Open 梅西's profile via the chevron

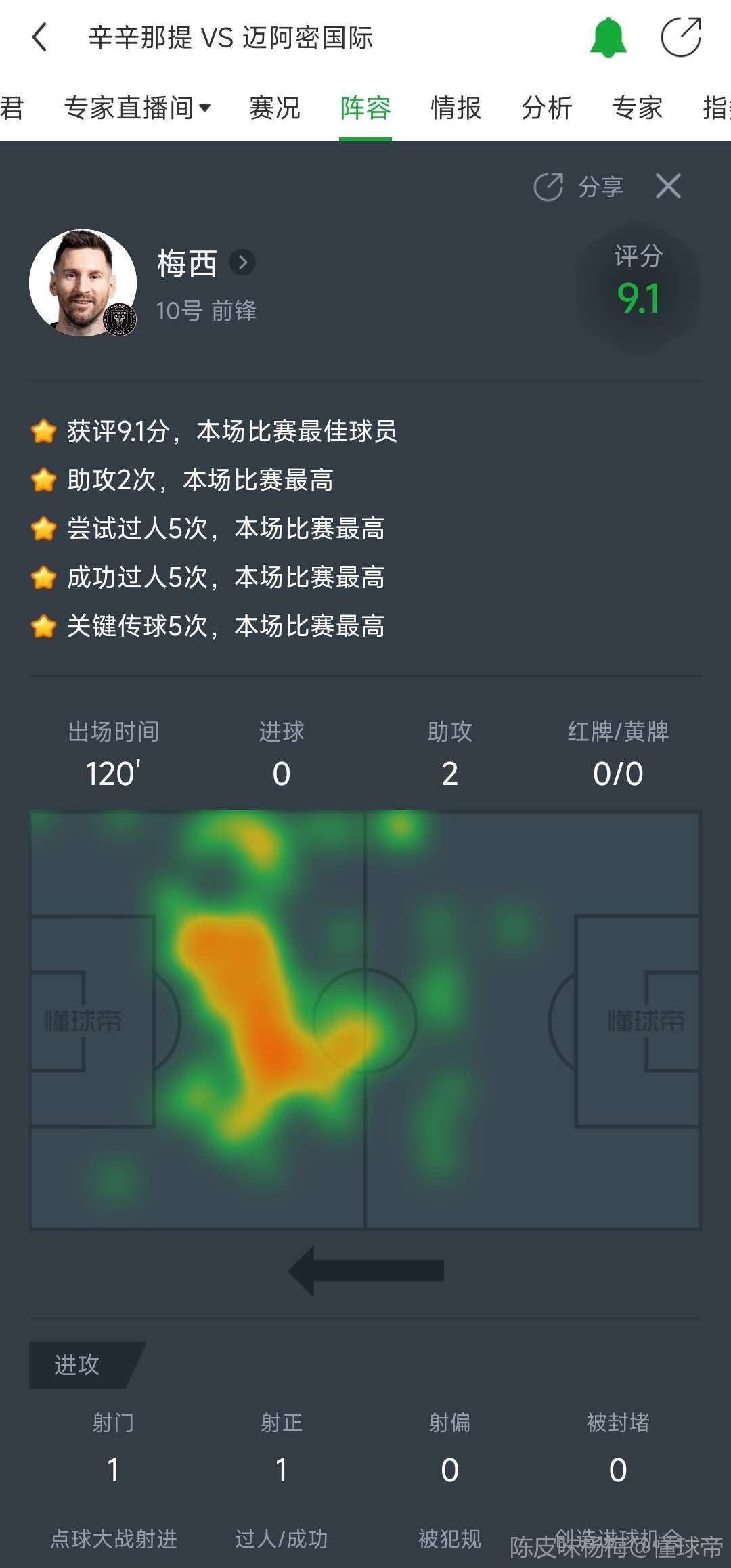coord(242,262)
